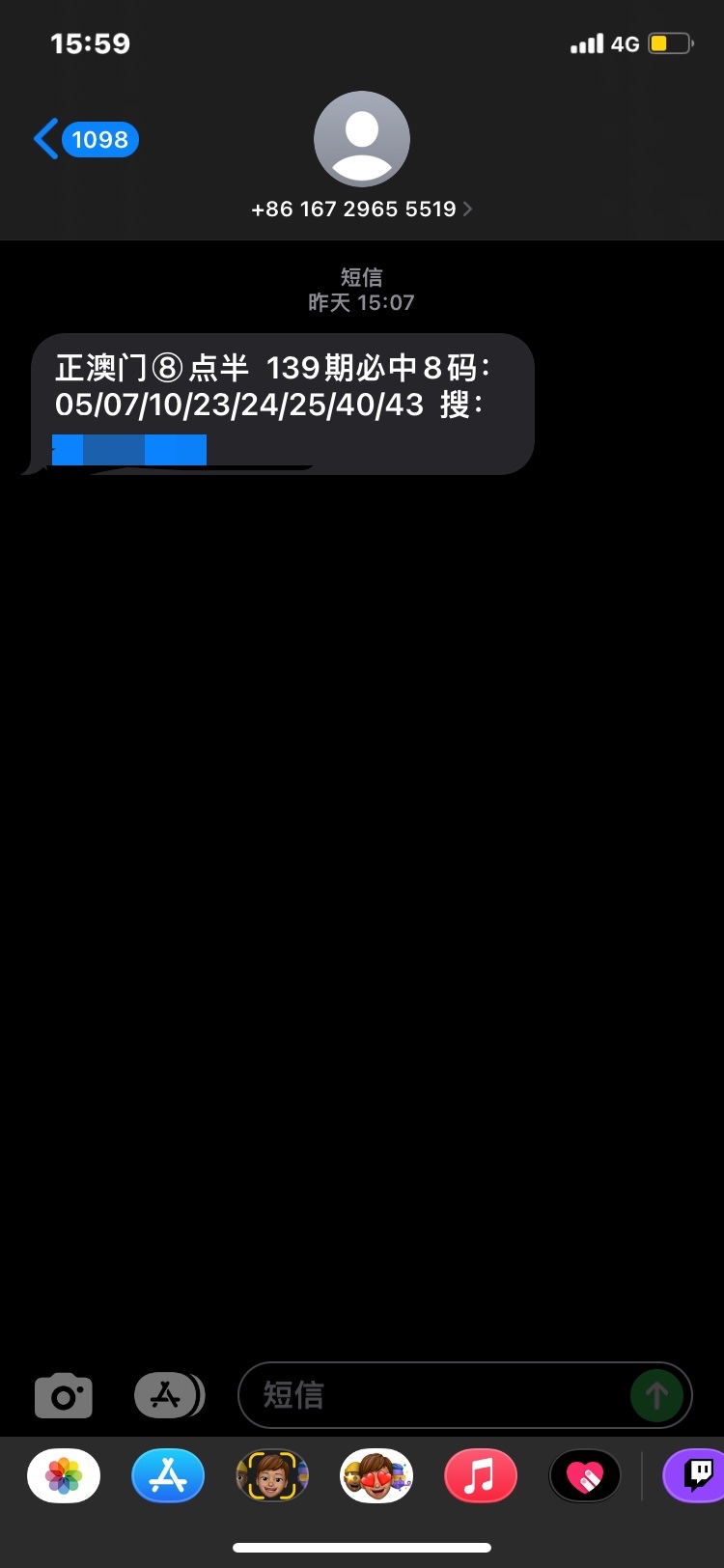
Task: Focus the 短信 message input field
Action: click(434, 1395)
